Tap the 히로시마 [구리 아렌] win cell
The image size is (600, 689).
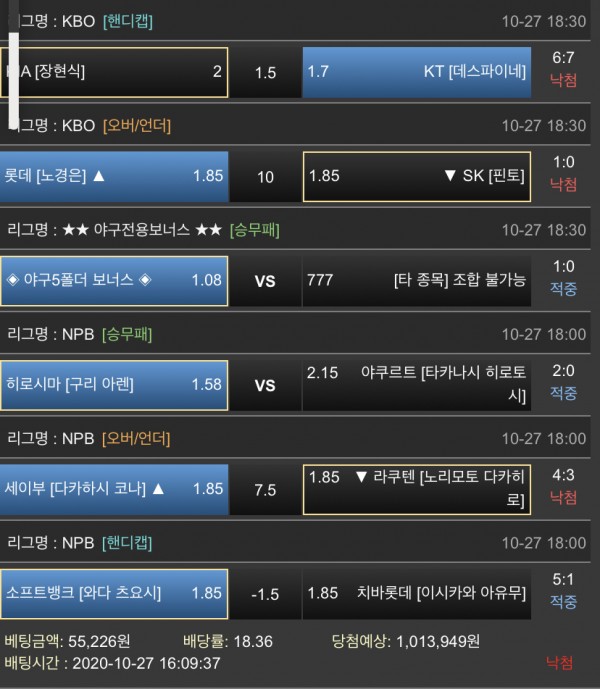(x=114, y=385)
